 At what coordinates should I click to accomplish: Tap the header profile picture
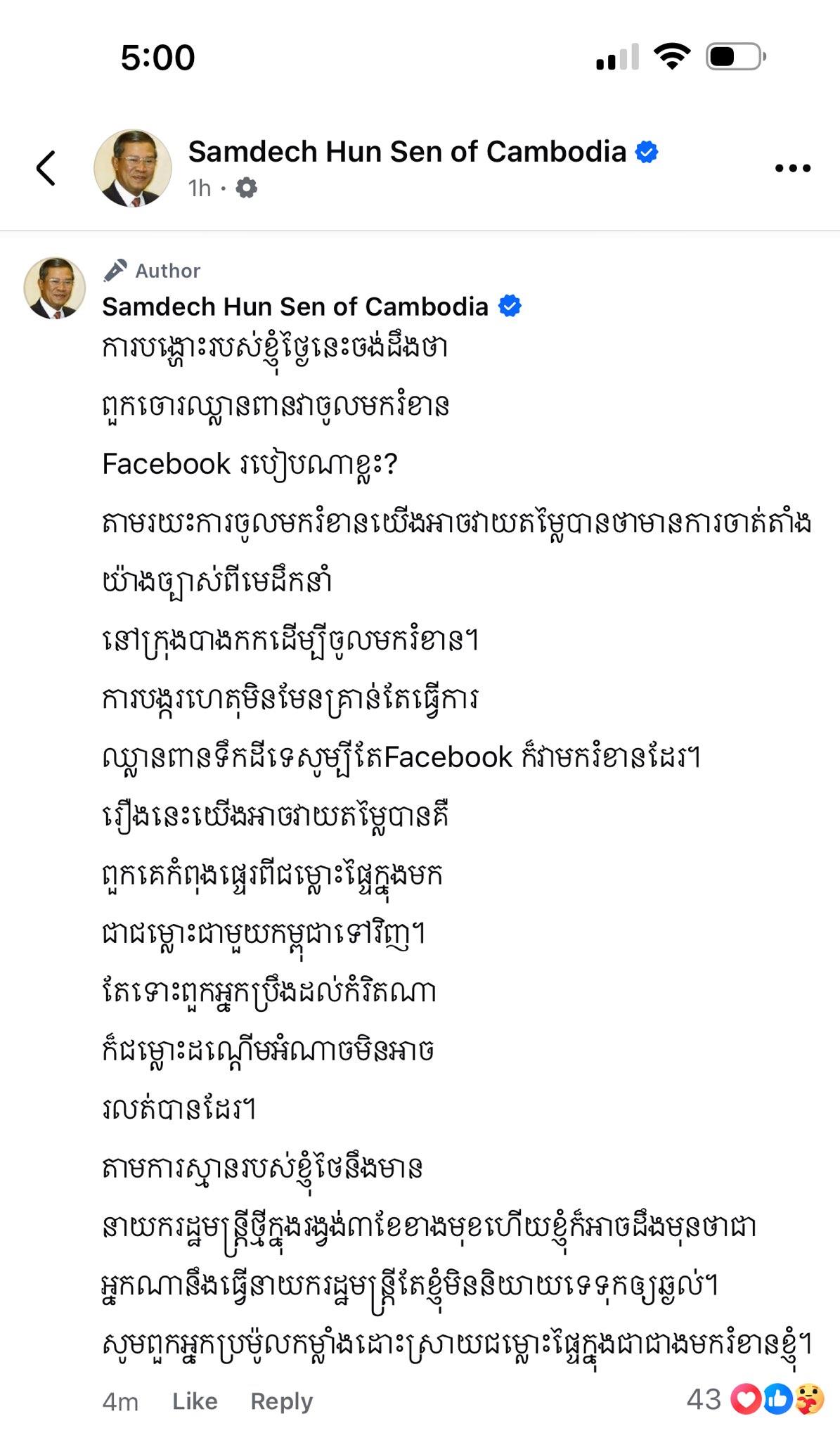coord(133,168)
